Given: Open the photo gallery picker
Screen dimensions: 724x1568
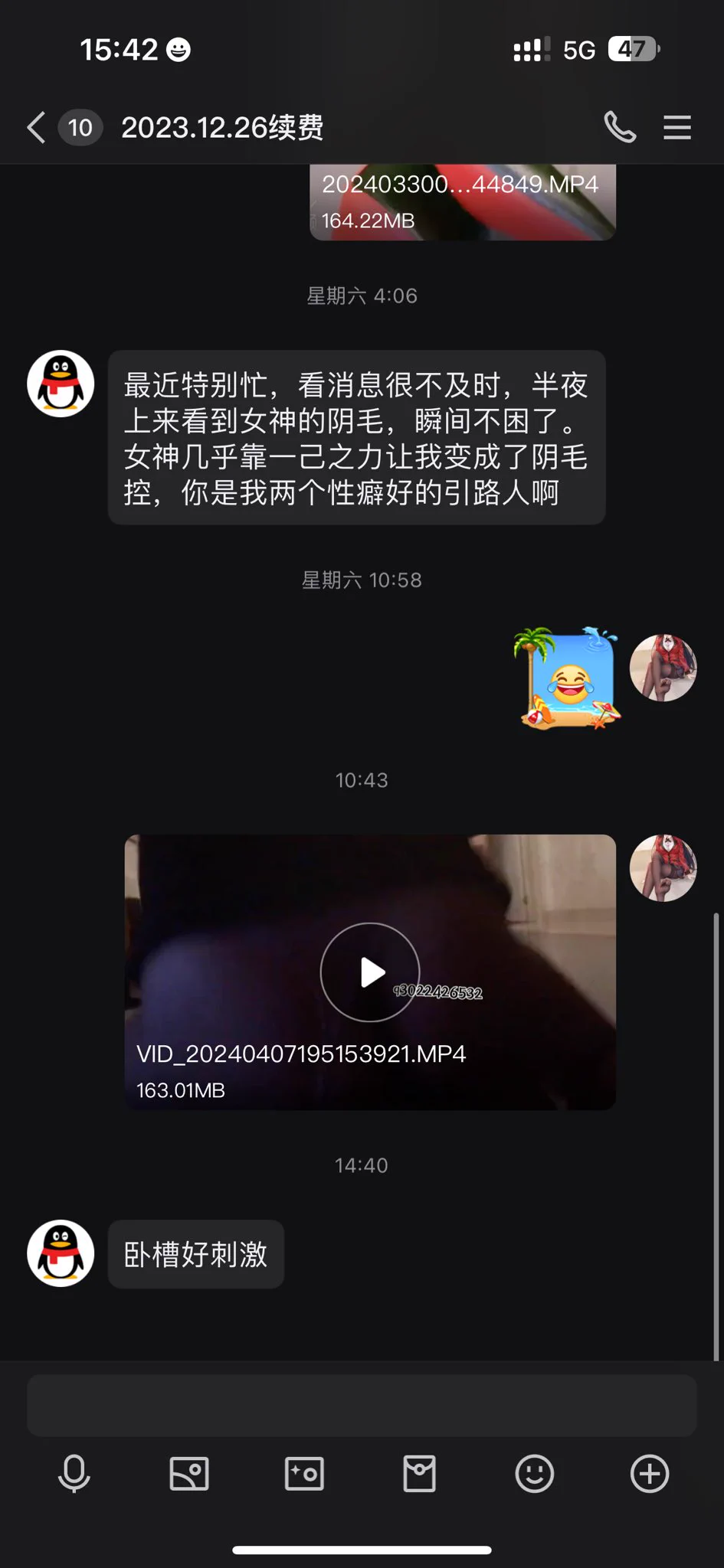Looking at the screenshot, I should pos(189,1474).
